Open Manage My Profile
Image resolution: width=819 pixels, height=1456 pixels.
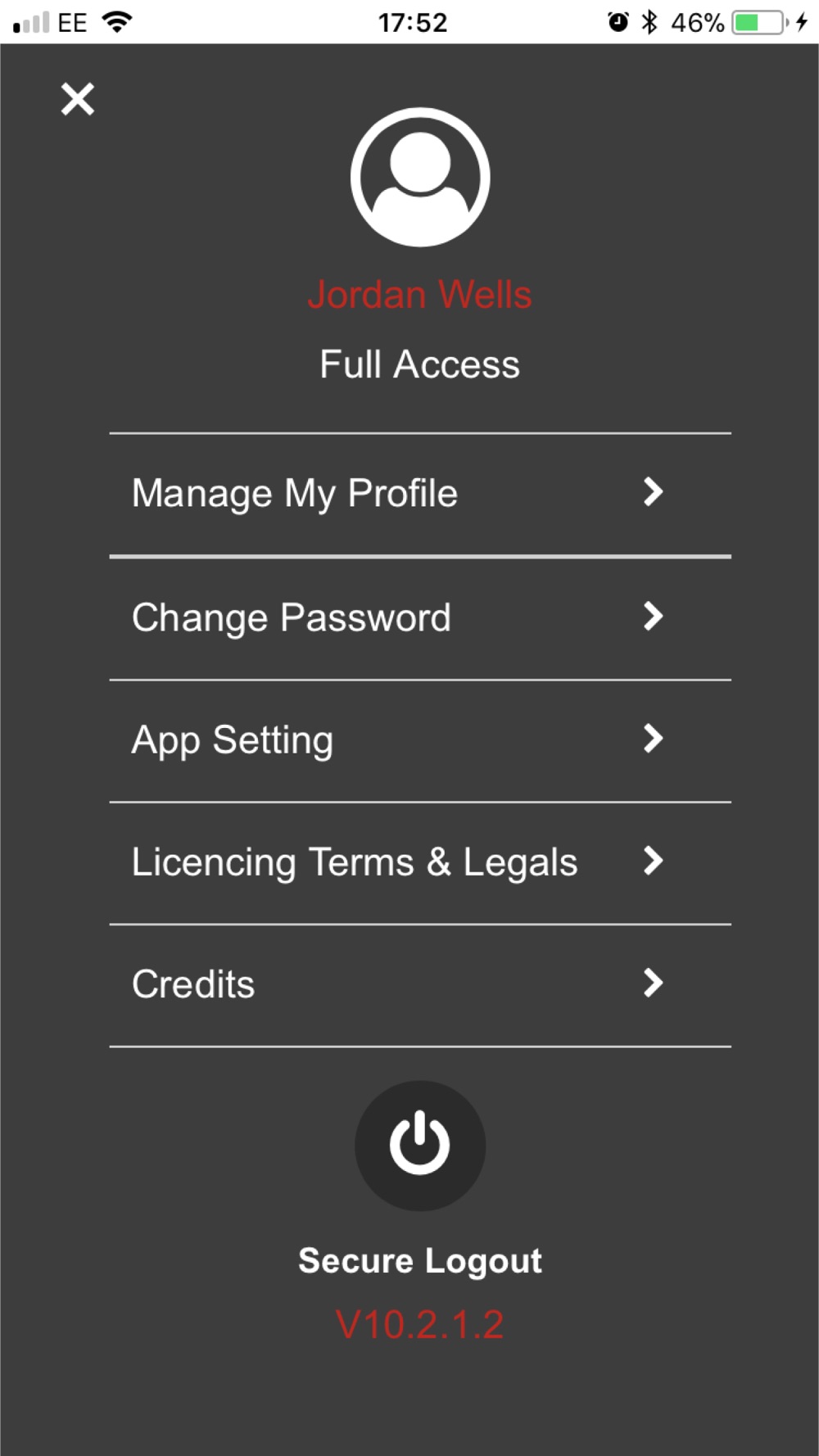pyautogui.click(x=420, y=494)
